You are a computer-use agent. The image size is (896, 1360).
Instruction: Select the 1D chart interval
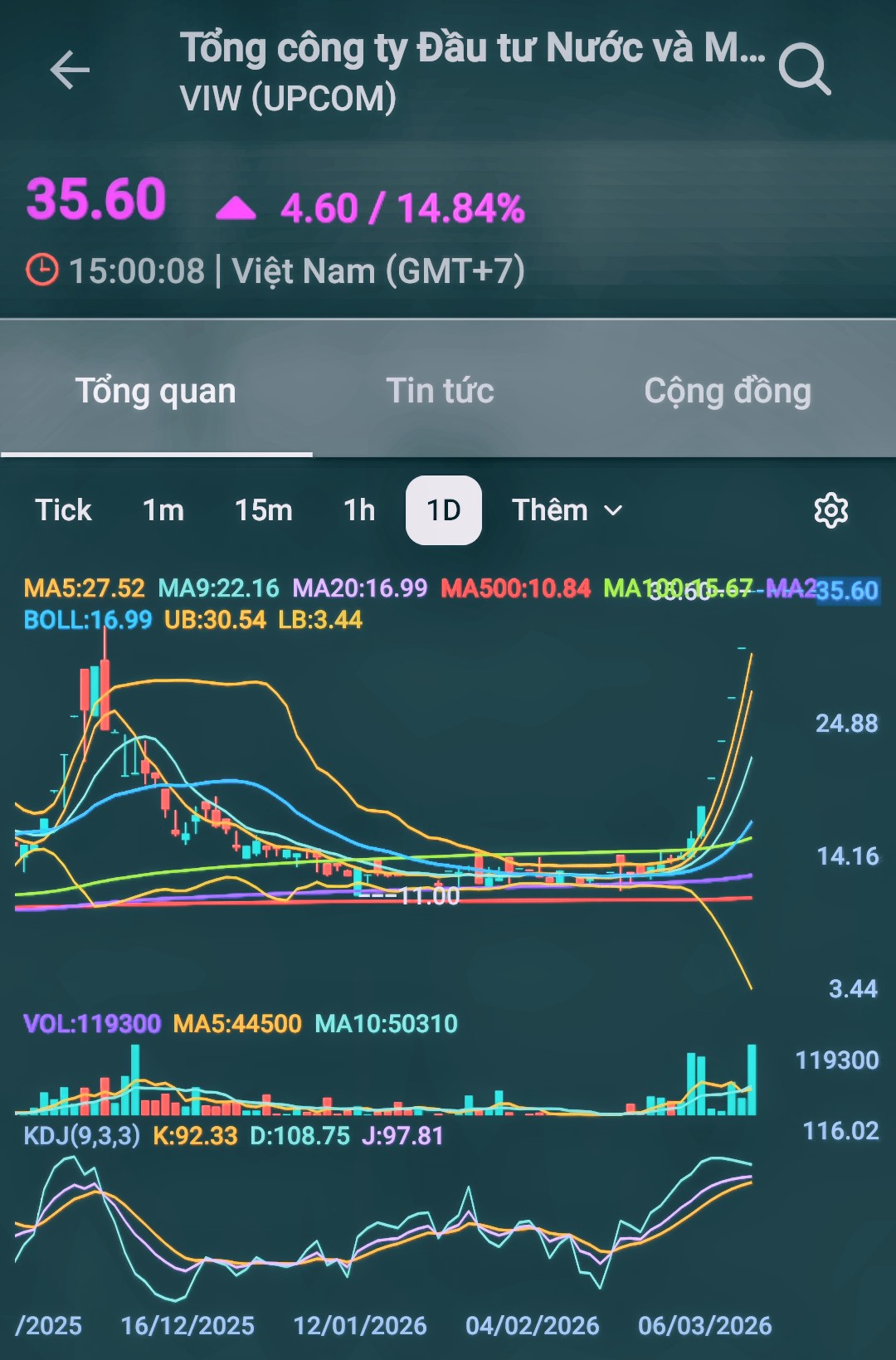(x=444, y=510)
